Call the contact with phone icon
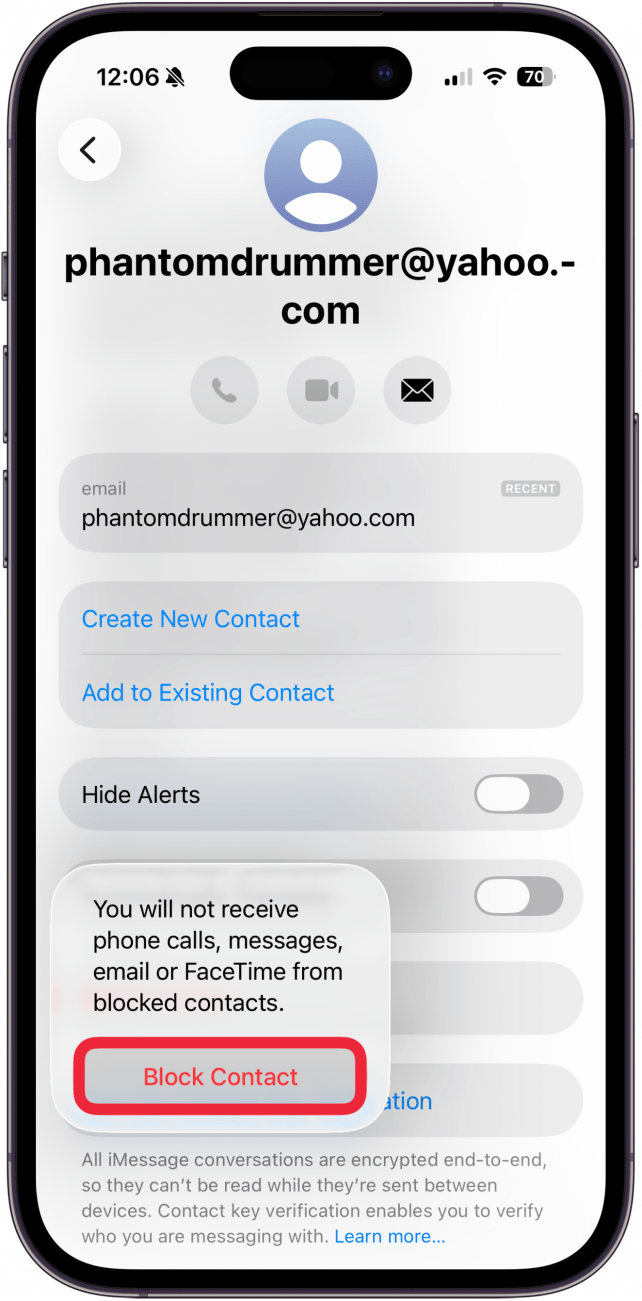This screenshot has height=1301, width=642. click(x=224, y=390)
